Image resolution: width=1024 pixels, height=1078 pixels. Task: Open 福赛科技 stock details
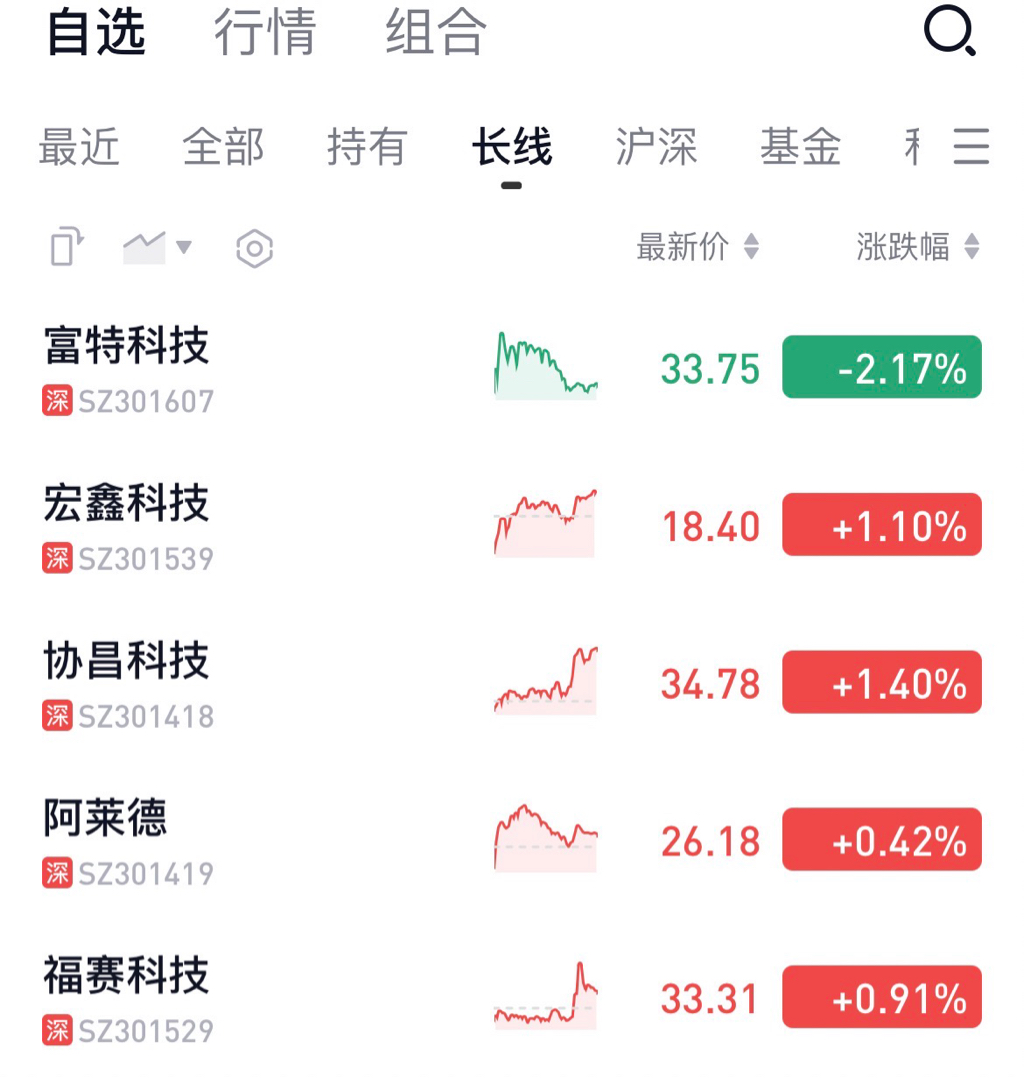(128, 997)
